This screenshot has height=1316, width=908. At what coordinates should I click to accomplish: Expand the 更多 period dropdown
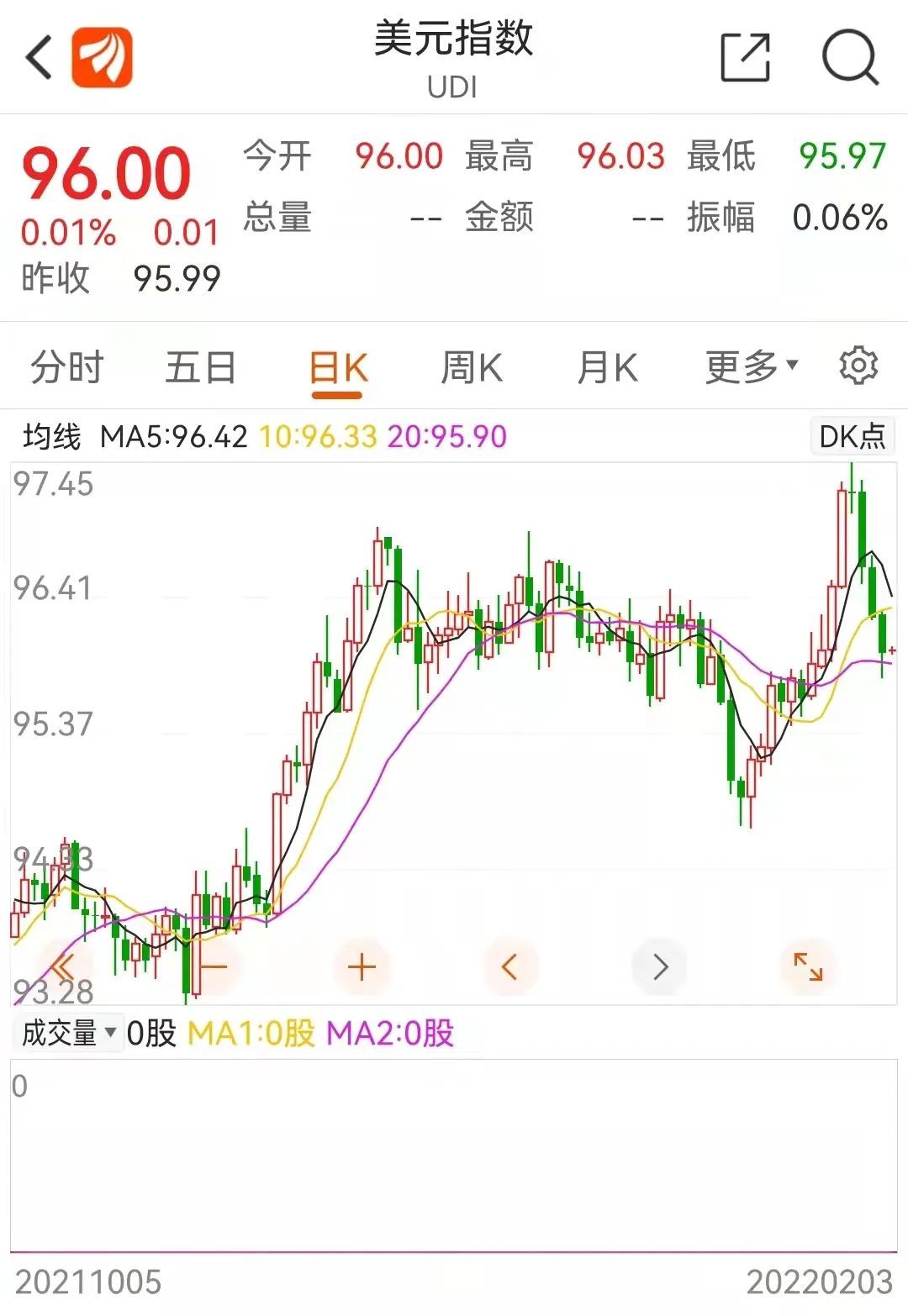point(751,366)
